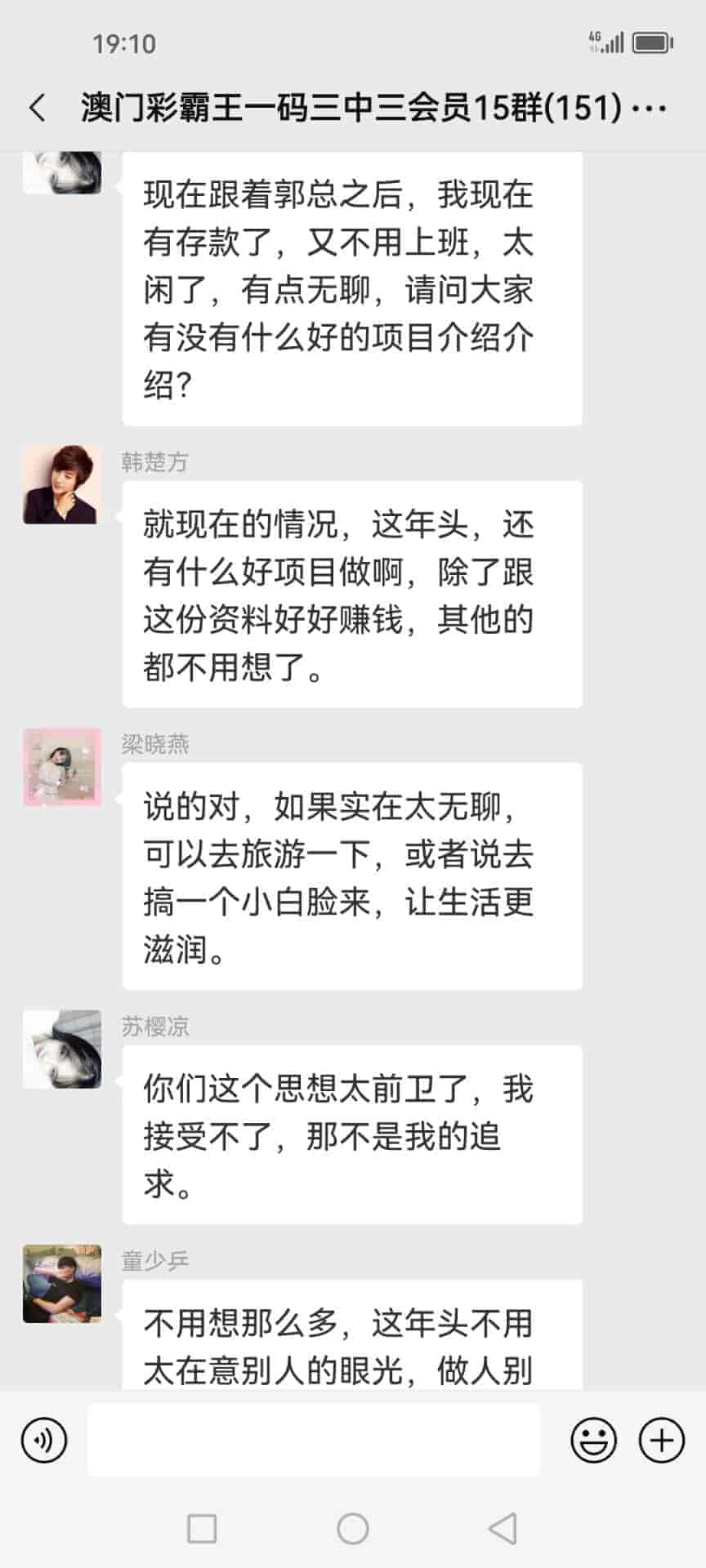
Task: Tap the system home button
Action: tap(353, 1528)
